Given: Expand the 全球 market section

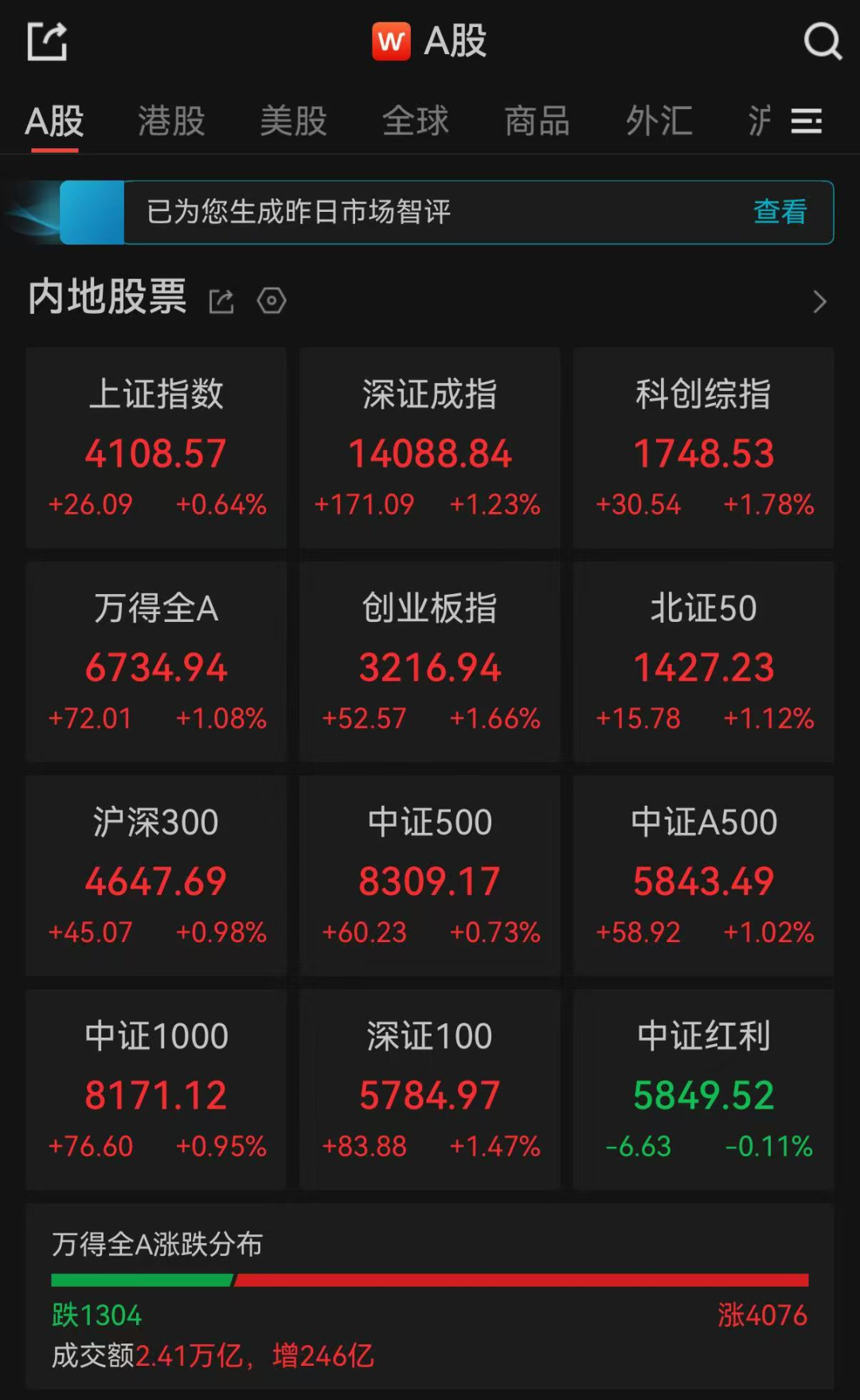Looking at the screenshot, I should coord(415,121).
